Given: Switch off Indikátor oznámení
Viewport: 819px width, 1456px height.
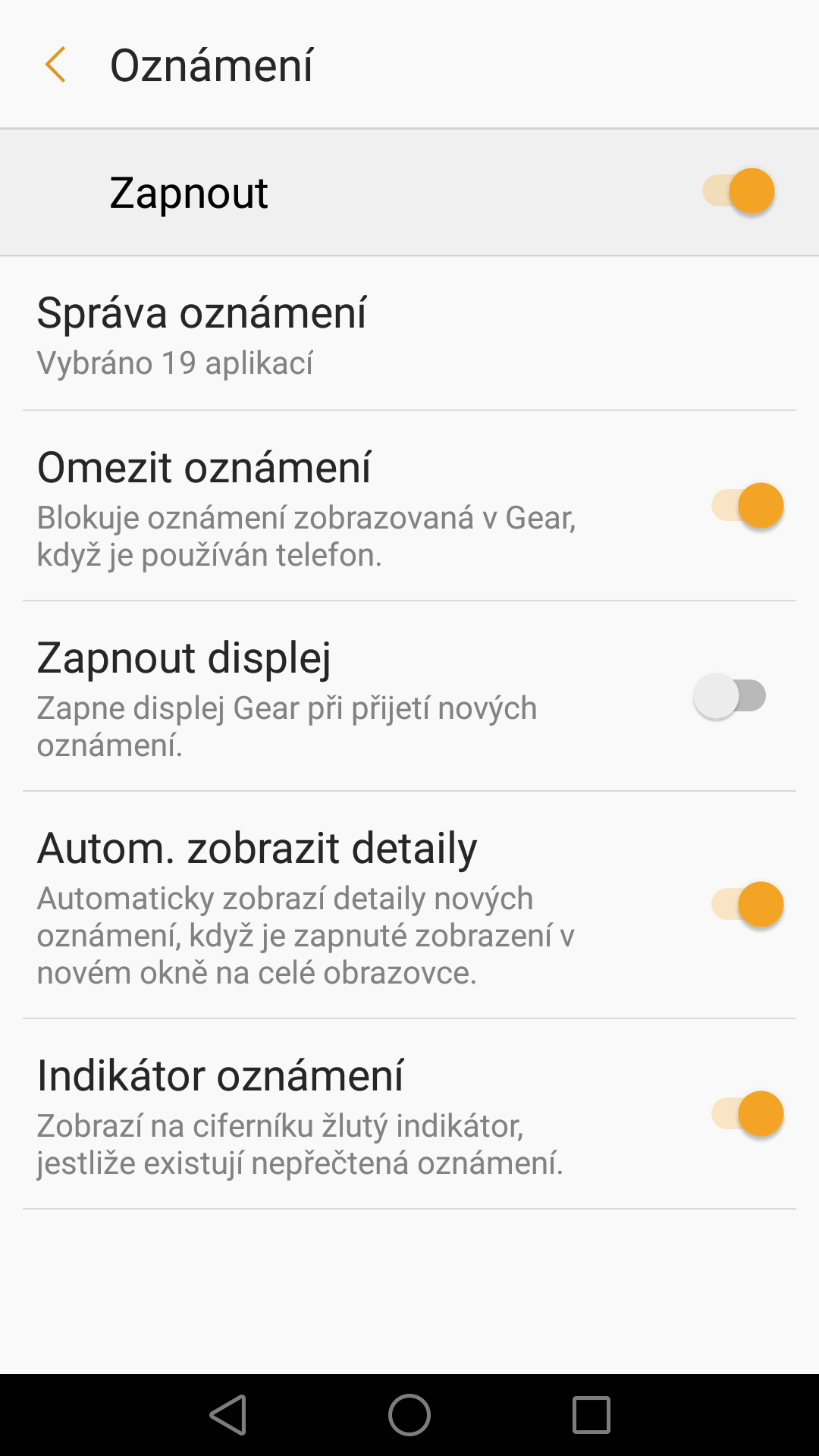Looking at the screenshot, I should point(747,1114).
